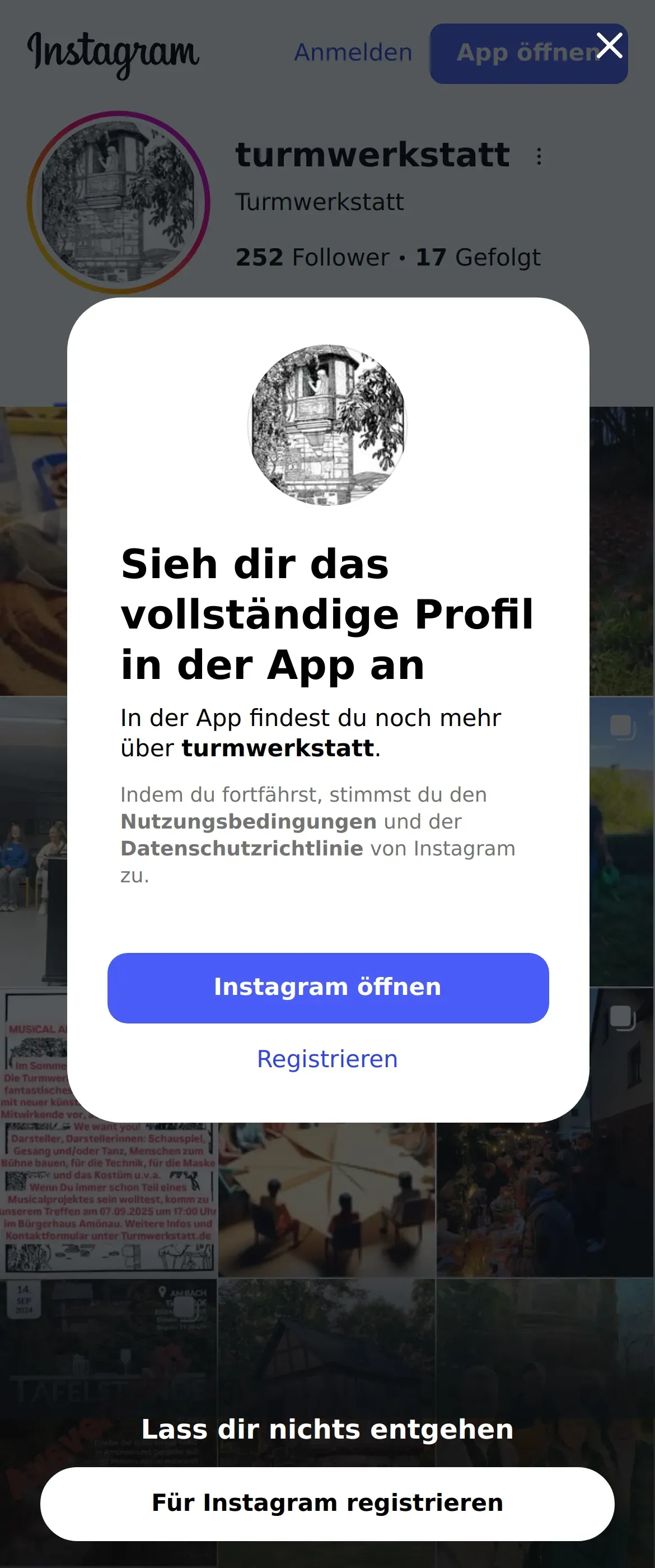Viewport: 655px width, 1568px height.
Task: Tap the Instagram öffnen button
Action: [x=328, y=987]
